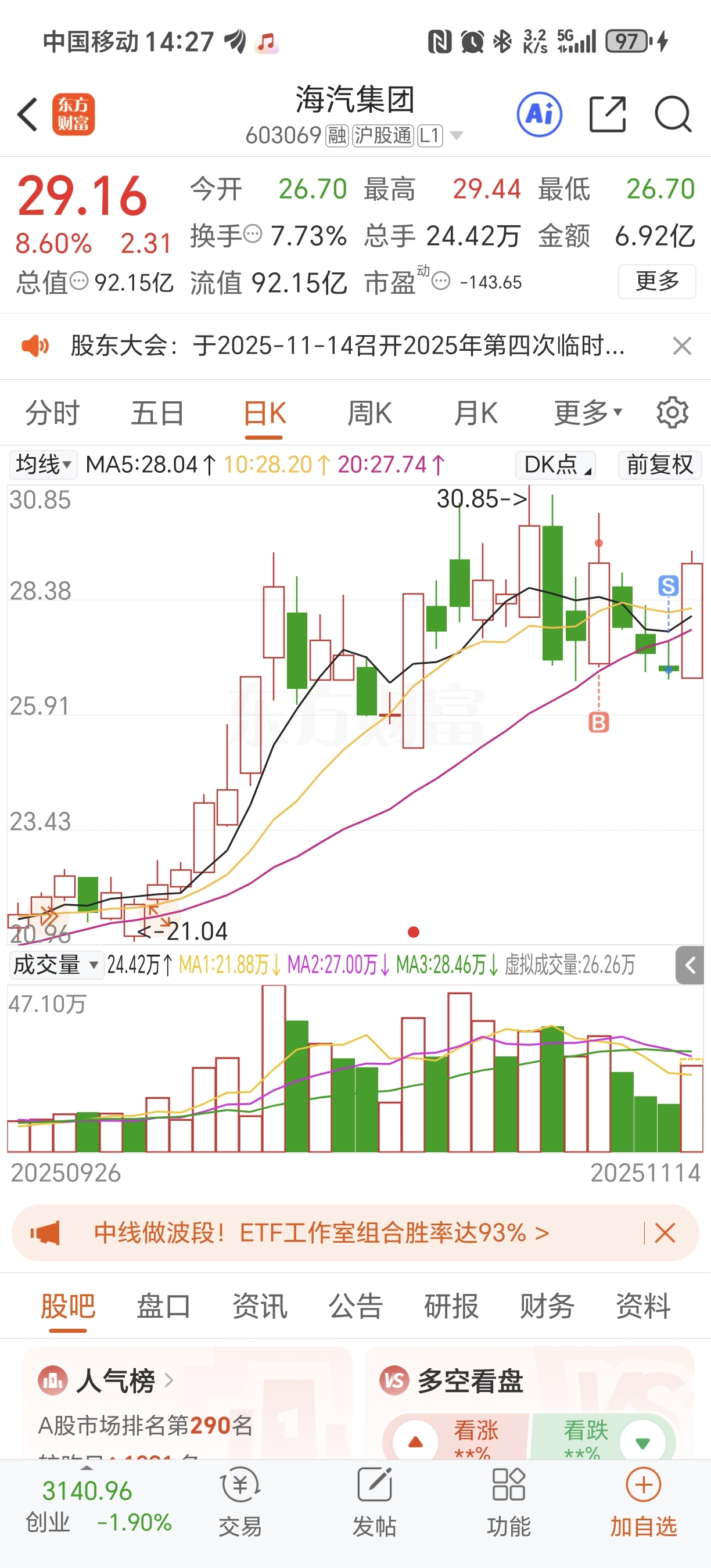This screenshot has width=711, height=1568.
Task: Change the 前复权 adjustment setting
Action: pos(659,465)
